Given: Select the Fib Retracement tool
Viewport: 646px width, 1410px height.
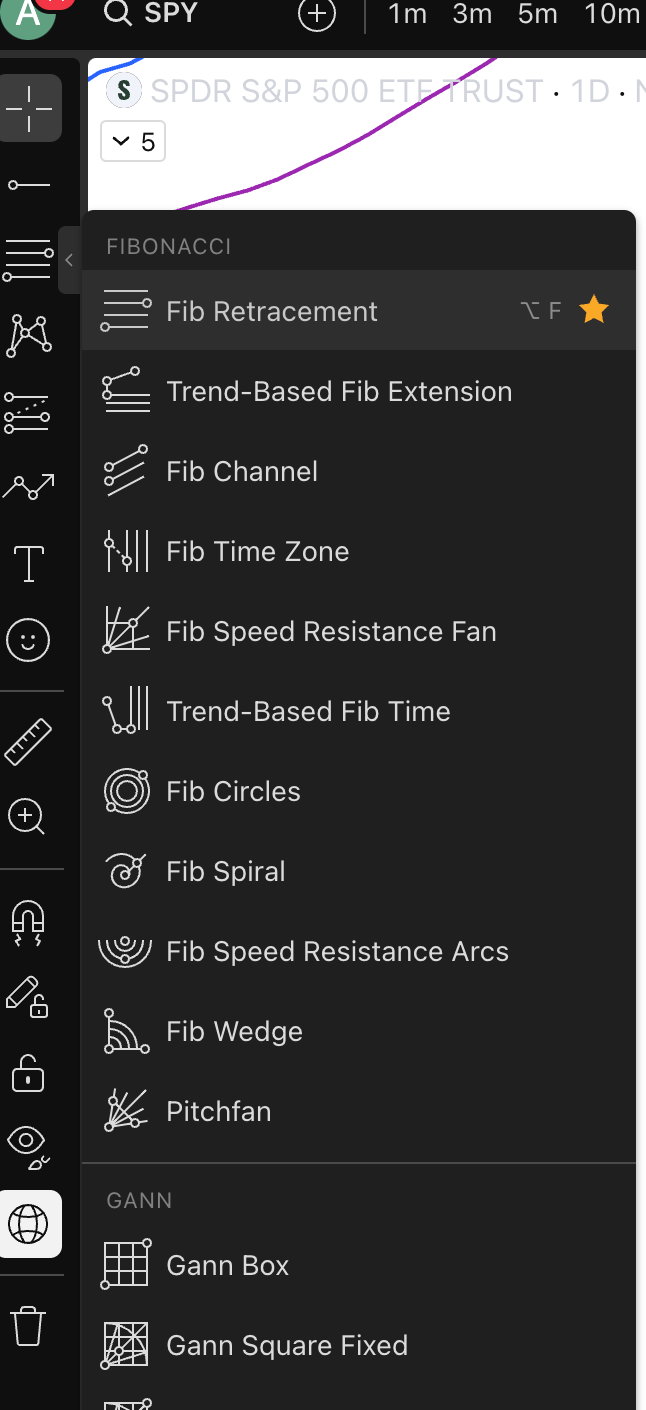Looking at the screenshot, I should tap(358, 311).
